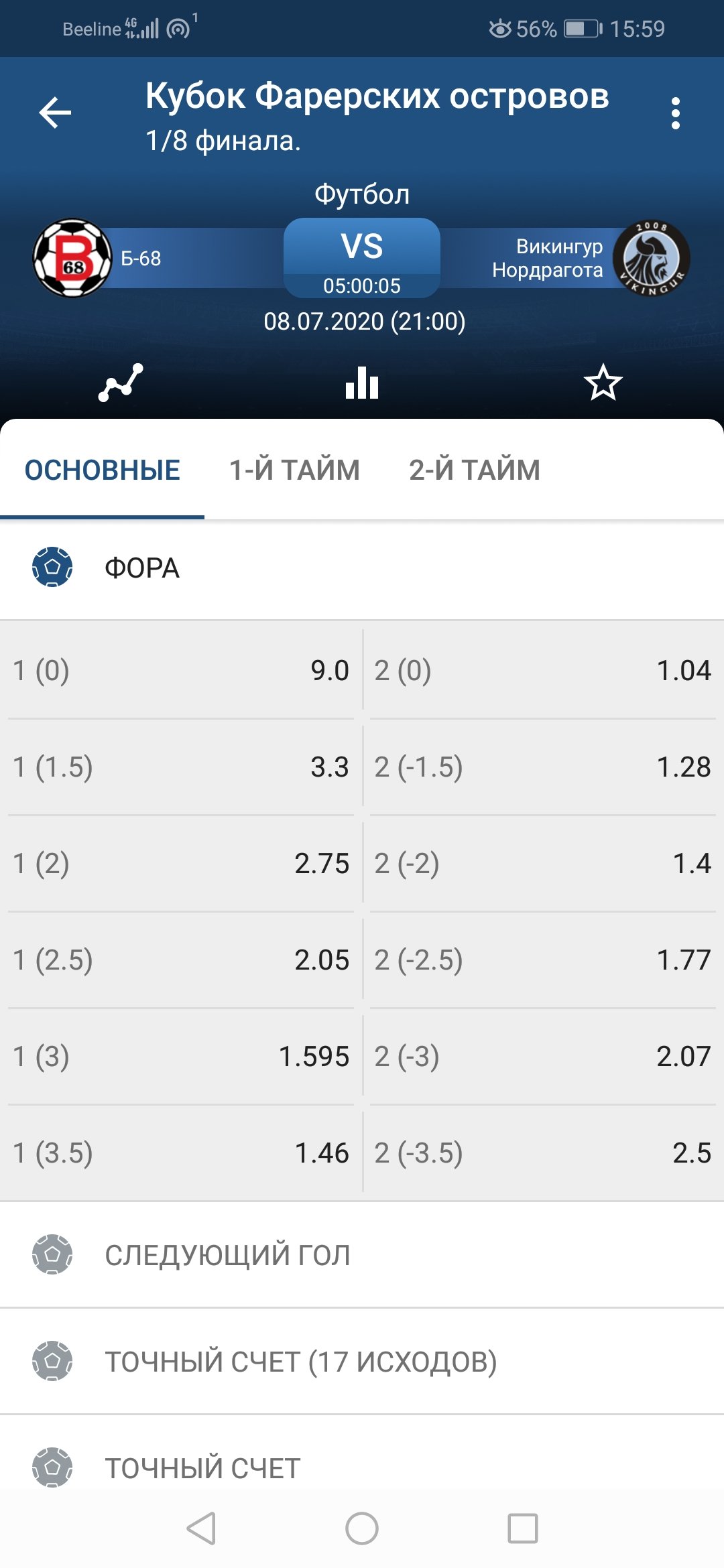724x1568 pixels.
Task: Select handicap bet 2 (0) at 1.04
Action: tap(543, 670)
